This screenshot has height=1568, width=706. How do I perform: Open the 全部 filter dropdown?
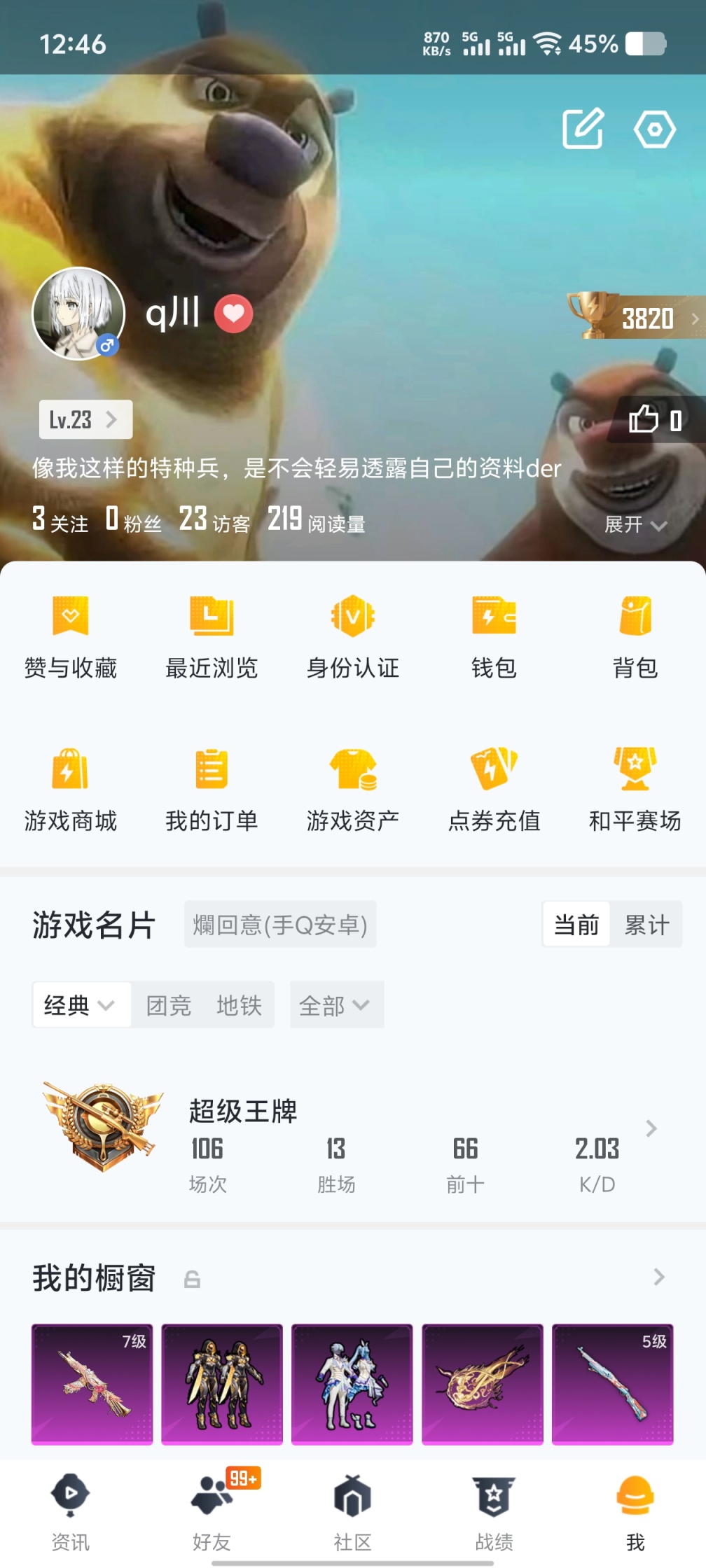point(335,1005)
